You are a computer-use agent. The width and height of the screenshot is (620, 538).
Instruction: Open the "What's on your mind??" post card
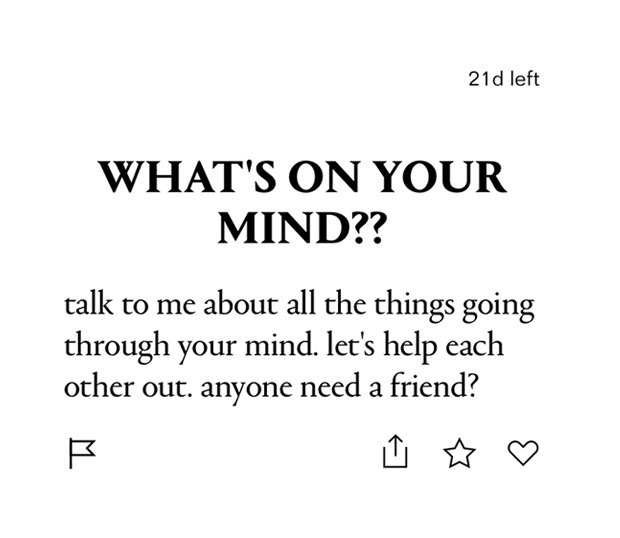[x=302, y=202]
